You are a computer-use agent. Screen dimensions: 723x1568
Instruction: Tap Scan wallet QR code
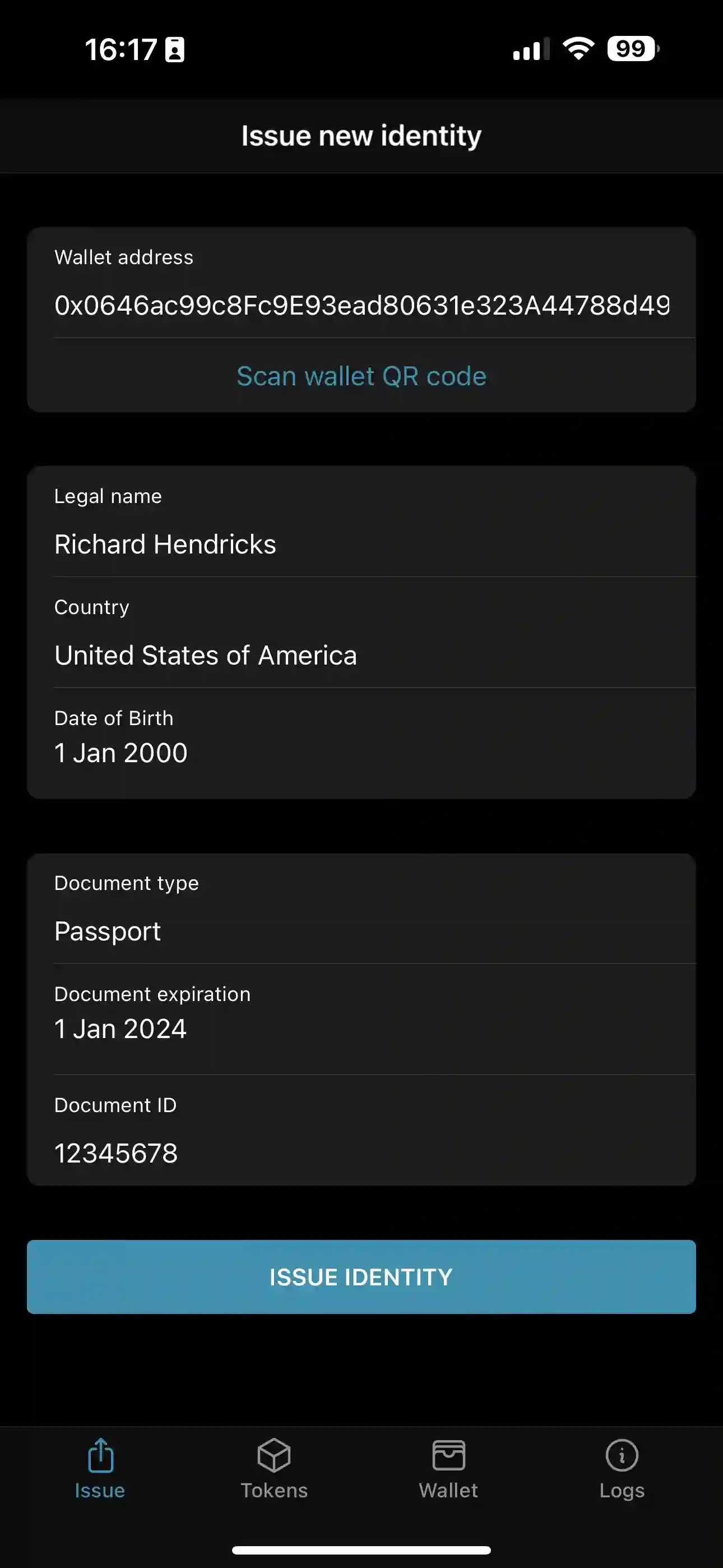point(361,376)
